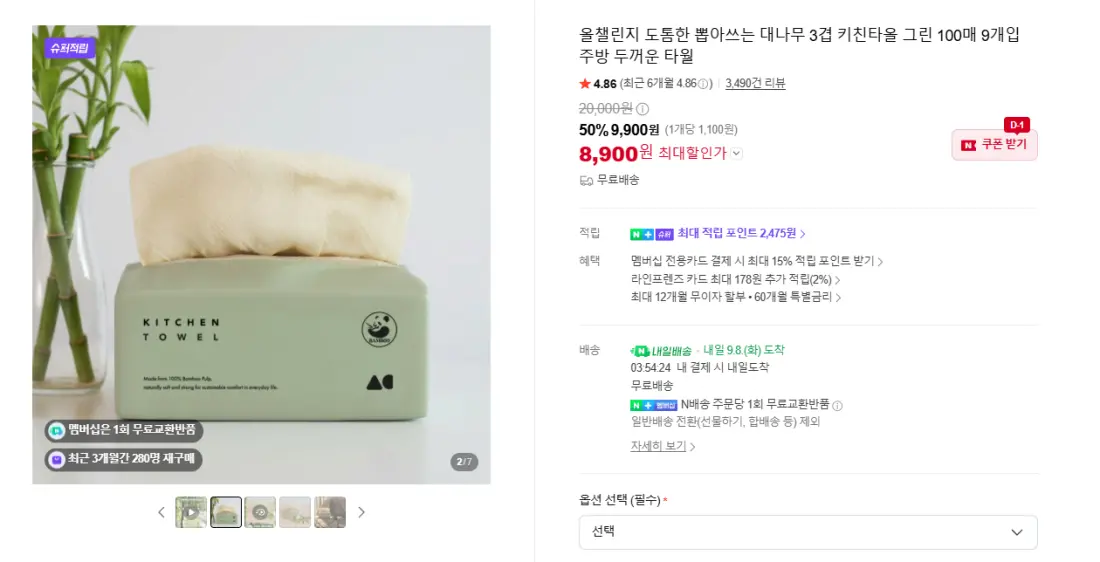The width and height of the screenshot is (1100, 562).
Task: Select the fifth product thumbnail
Action: 330,512
